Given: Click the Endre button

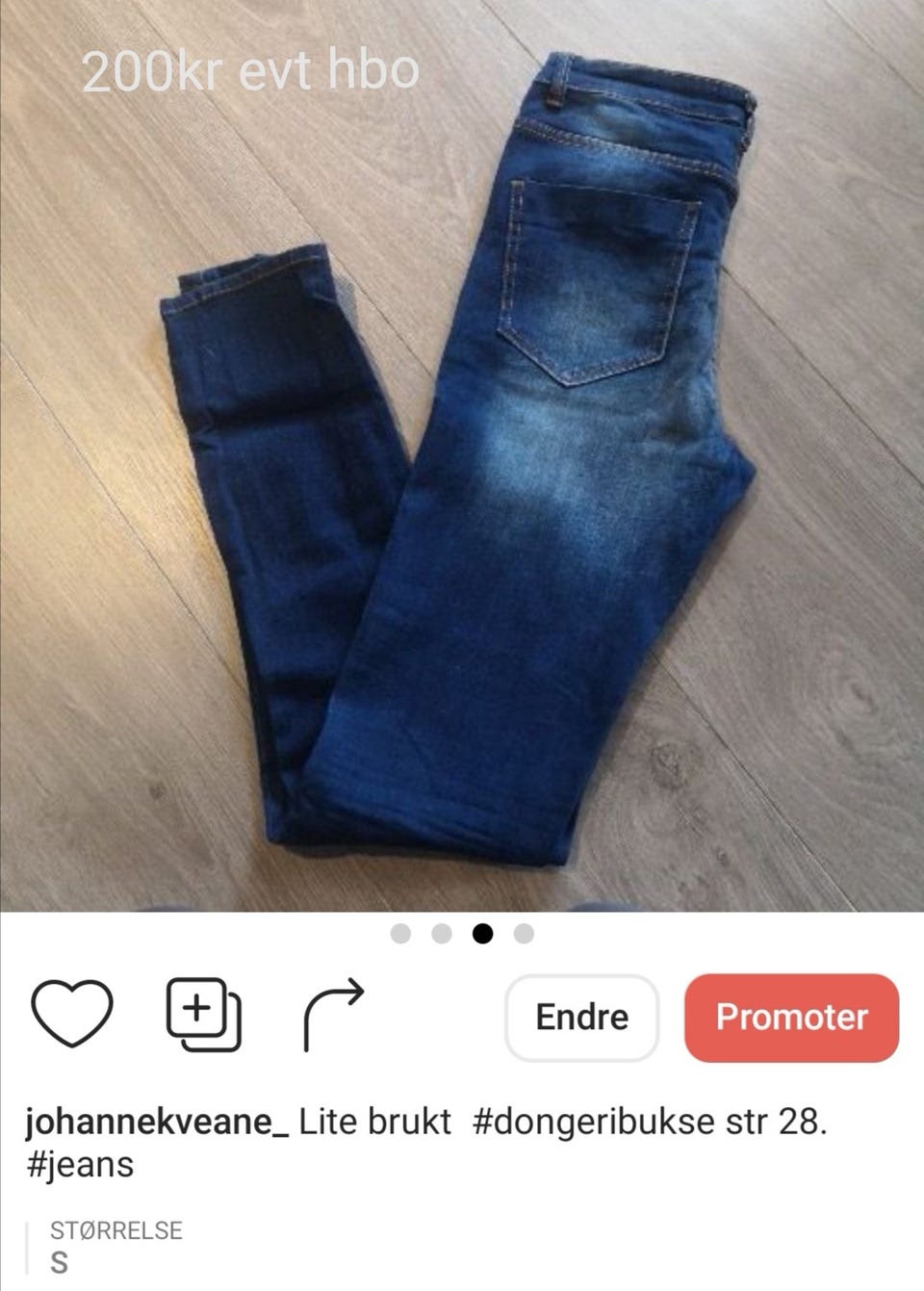Looking at the screenshot, I should point(581,1016).
